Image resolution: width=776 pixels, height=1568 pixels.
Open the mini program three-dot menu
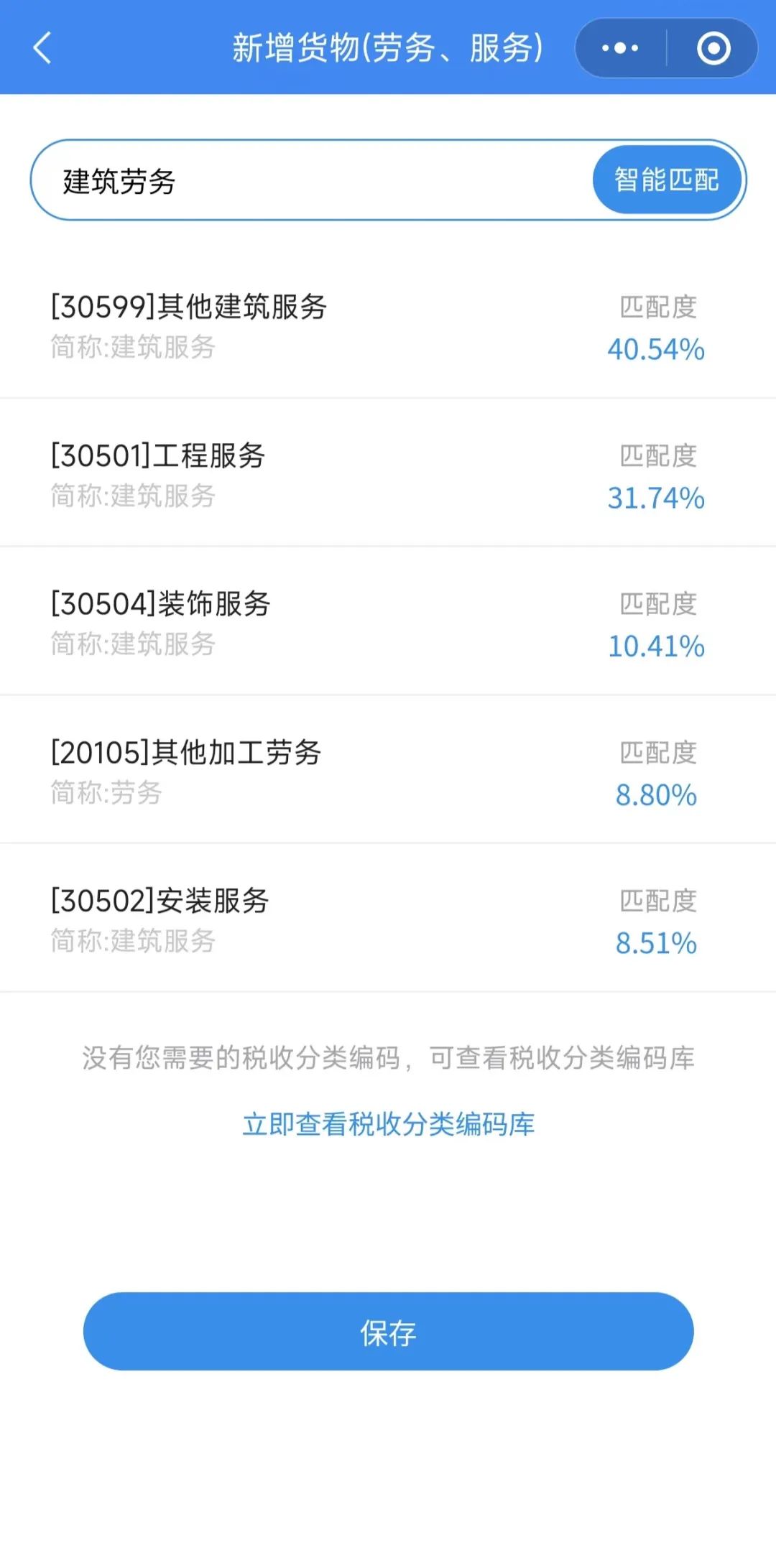[621, 48]
